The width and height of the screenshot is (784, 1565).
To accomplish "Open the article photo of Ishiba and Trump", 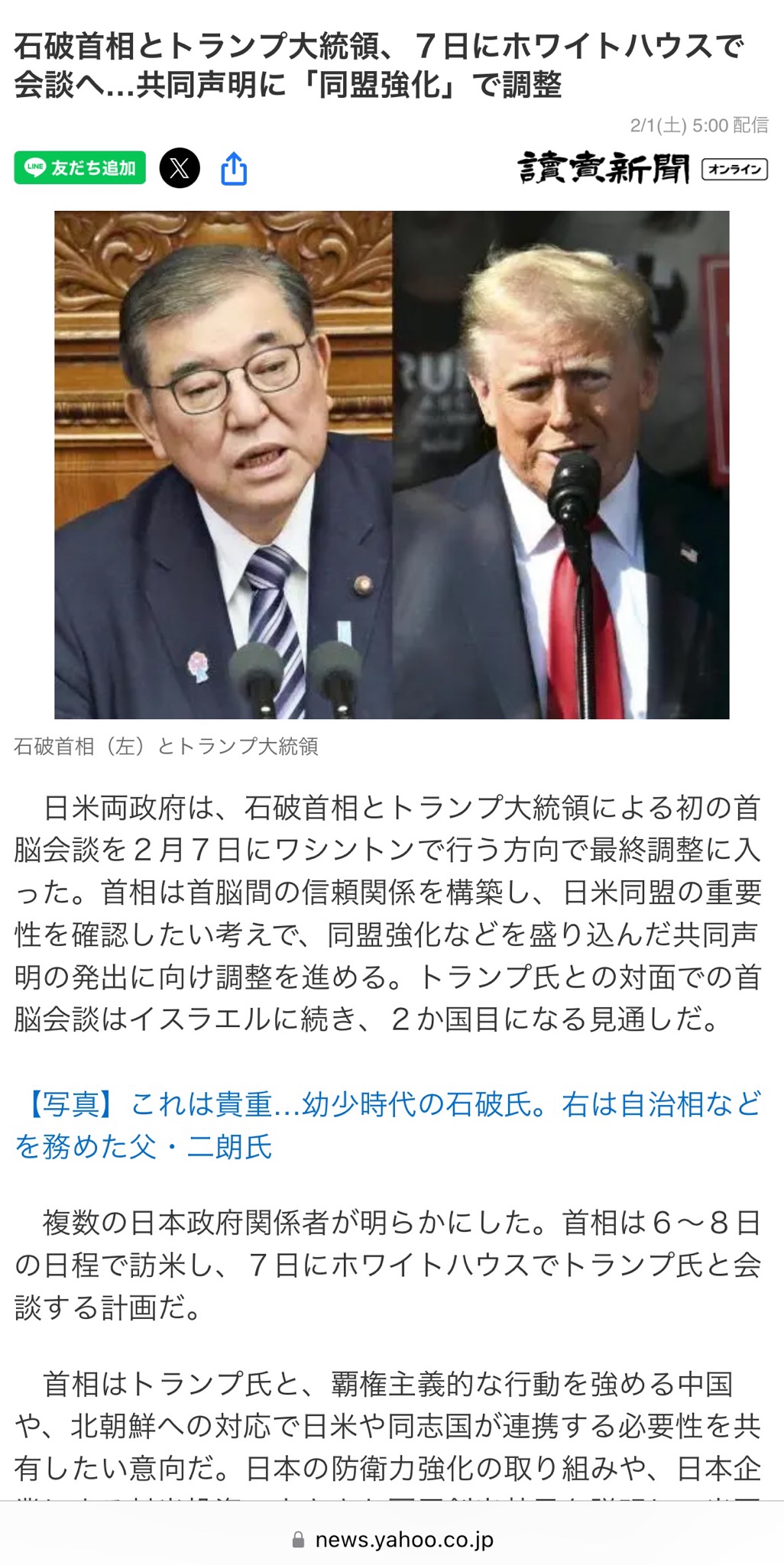I will [x=391, y=465].
